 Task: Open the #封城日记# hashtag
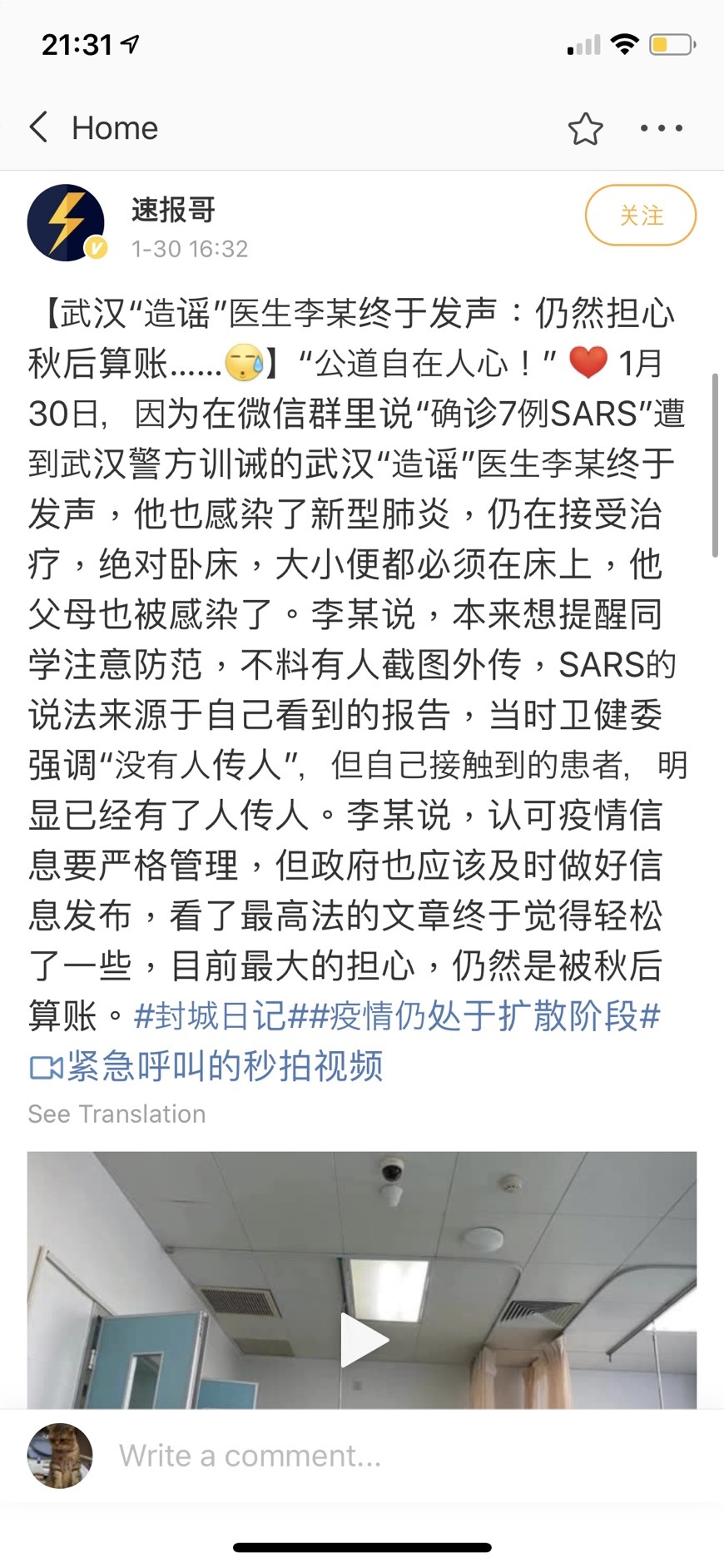coord(209,1016)
